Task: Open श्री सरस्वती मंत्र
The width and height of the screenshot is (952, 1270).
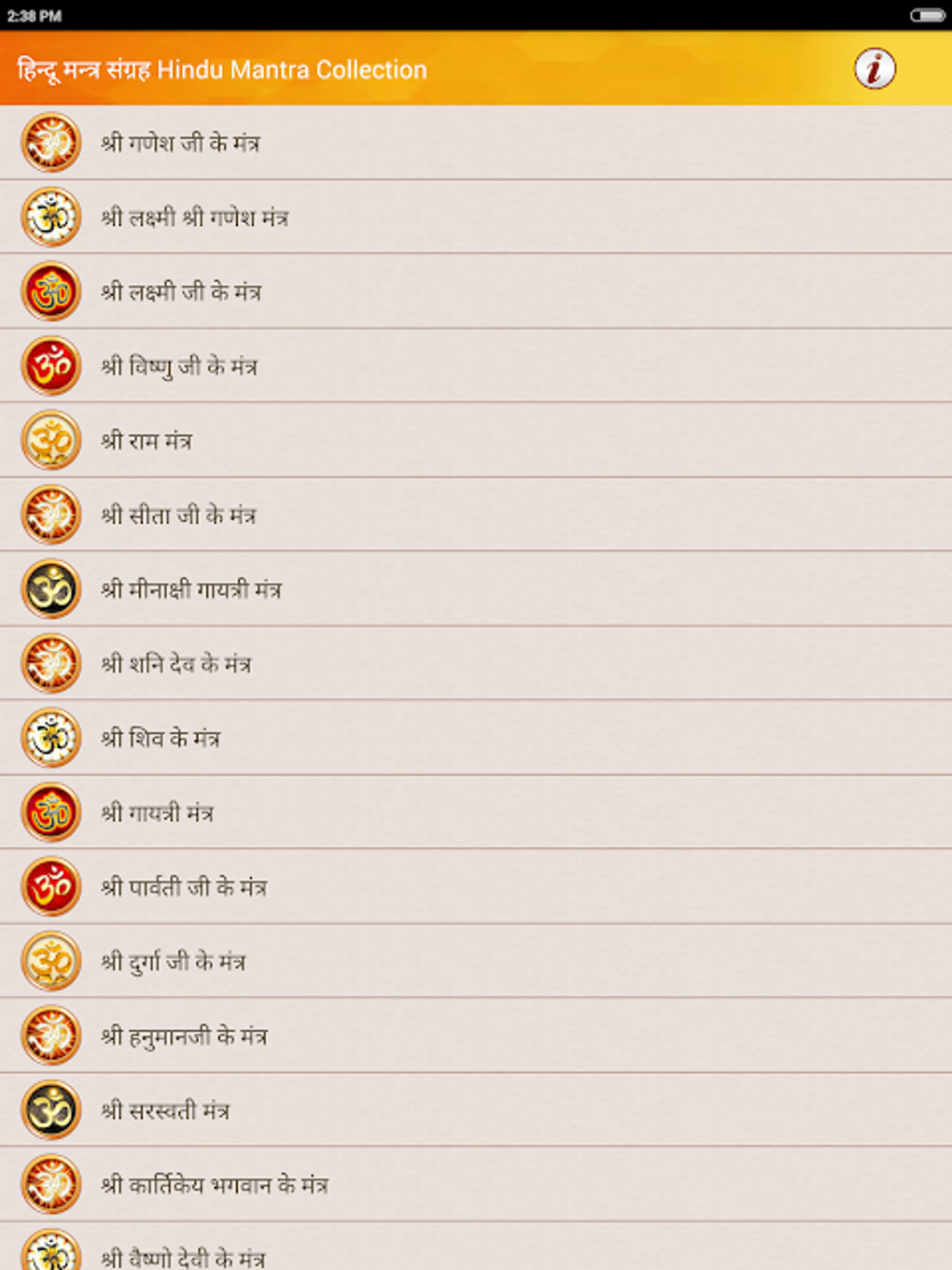Action: tap(165, 1110)
